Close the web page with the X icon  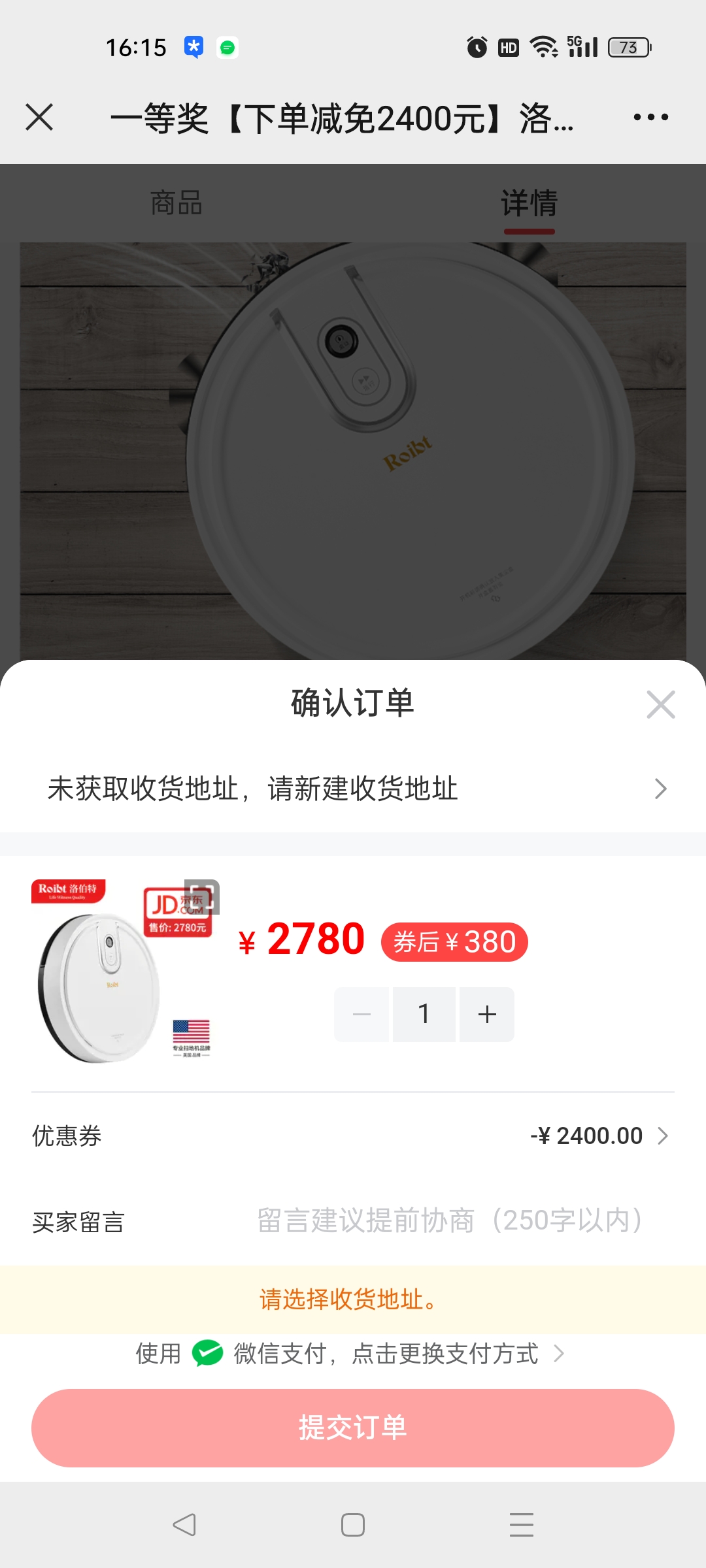39,118
